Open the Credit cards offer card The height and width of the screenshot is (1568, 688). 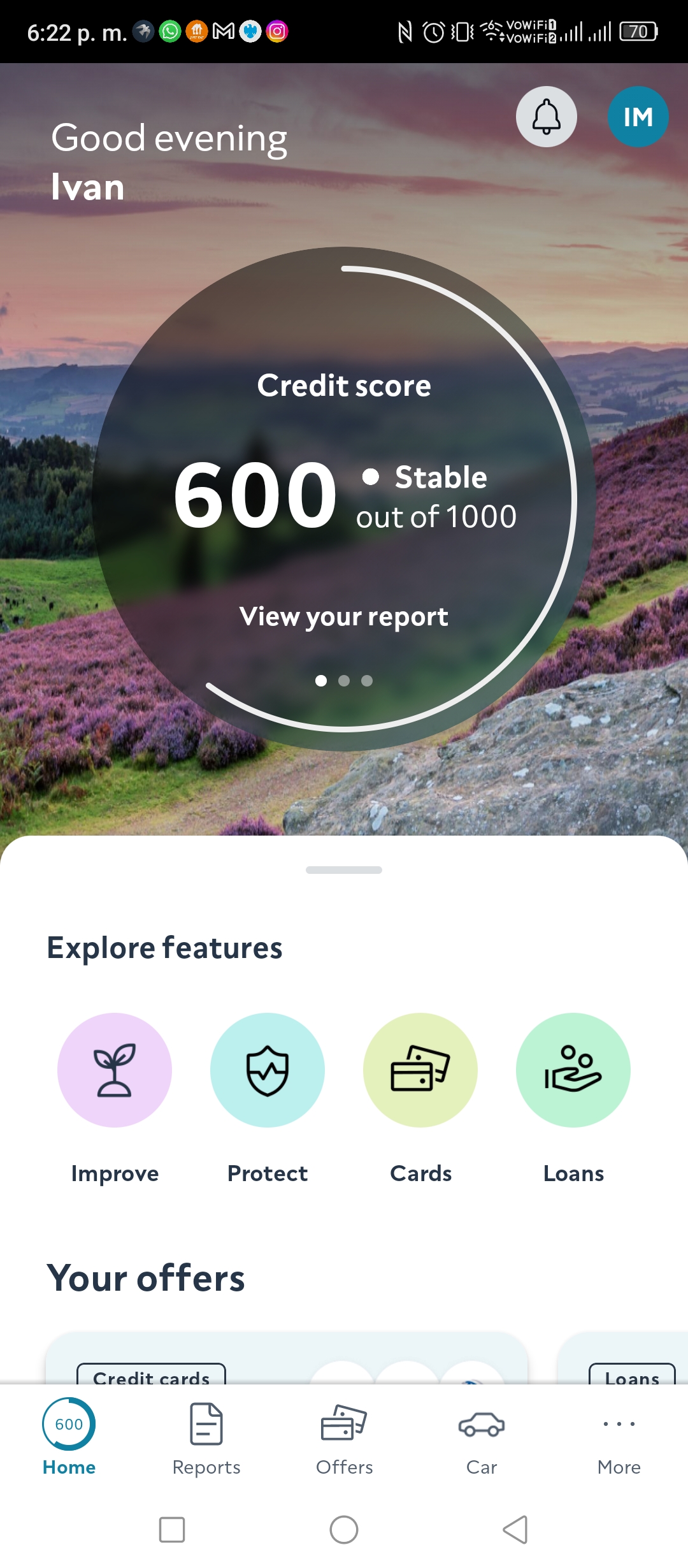[287, 1358]
